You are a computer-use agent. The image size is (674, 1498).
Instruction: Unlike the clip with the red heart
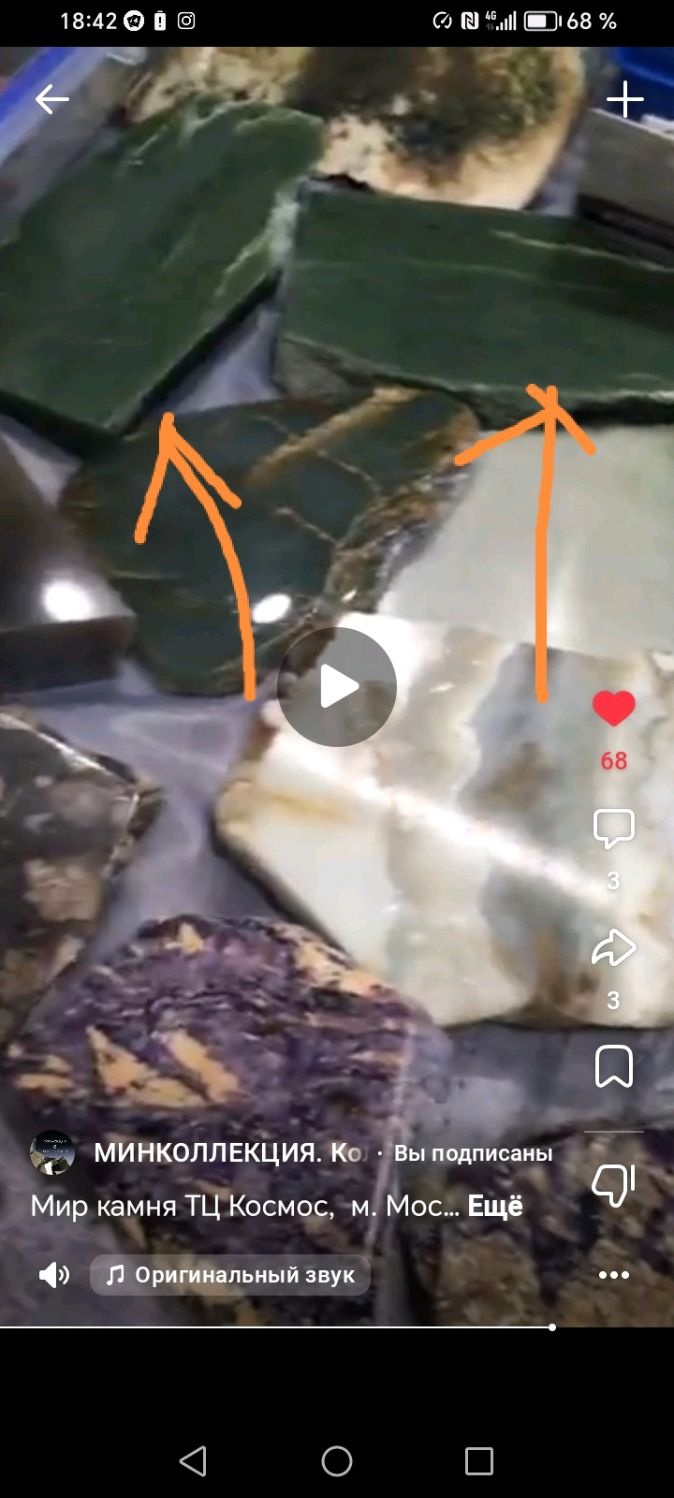(x=614, y=709)
